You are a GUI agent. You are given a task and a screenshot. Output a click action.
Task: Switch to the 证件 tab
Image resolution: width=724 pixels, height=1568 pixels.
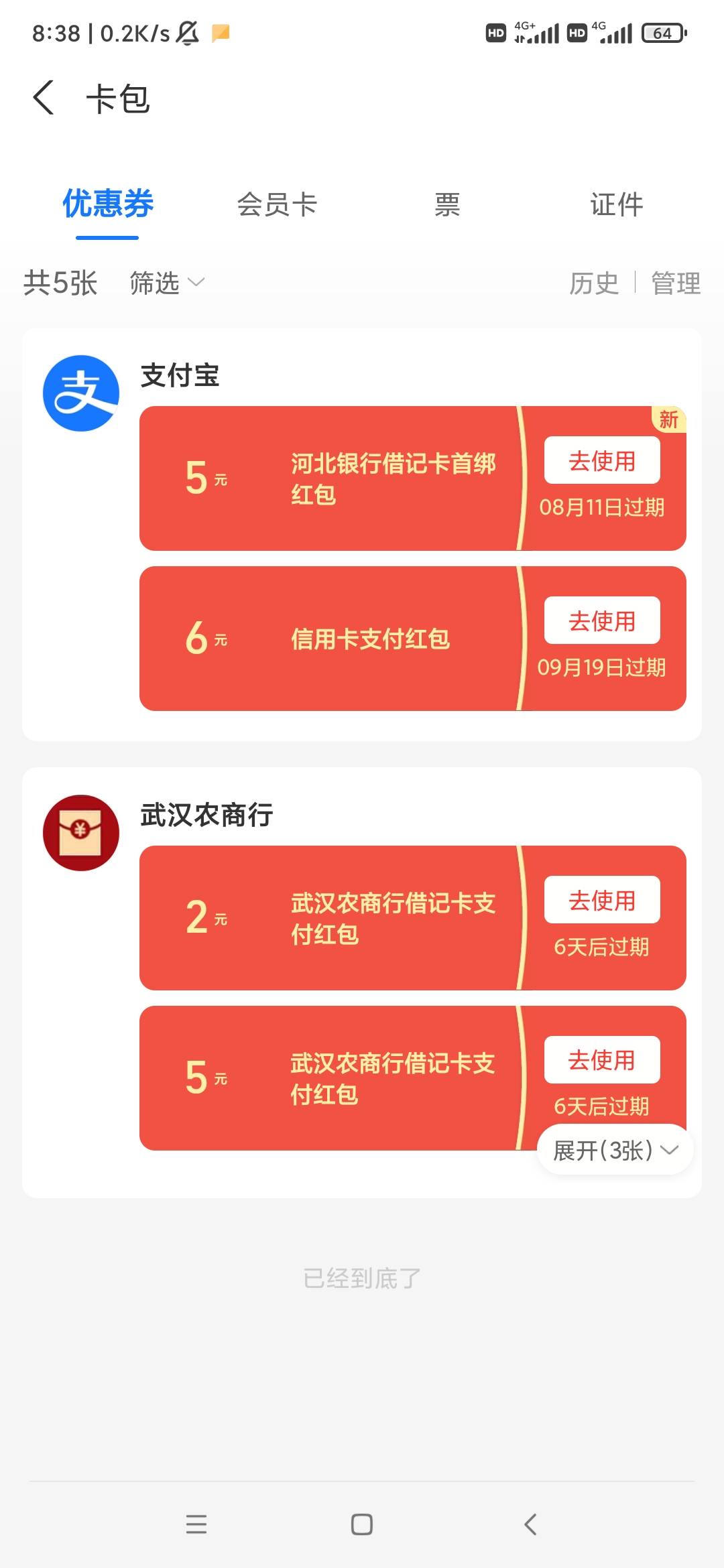tap(616, 204)
